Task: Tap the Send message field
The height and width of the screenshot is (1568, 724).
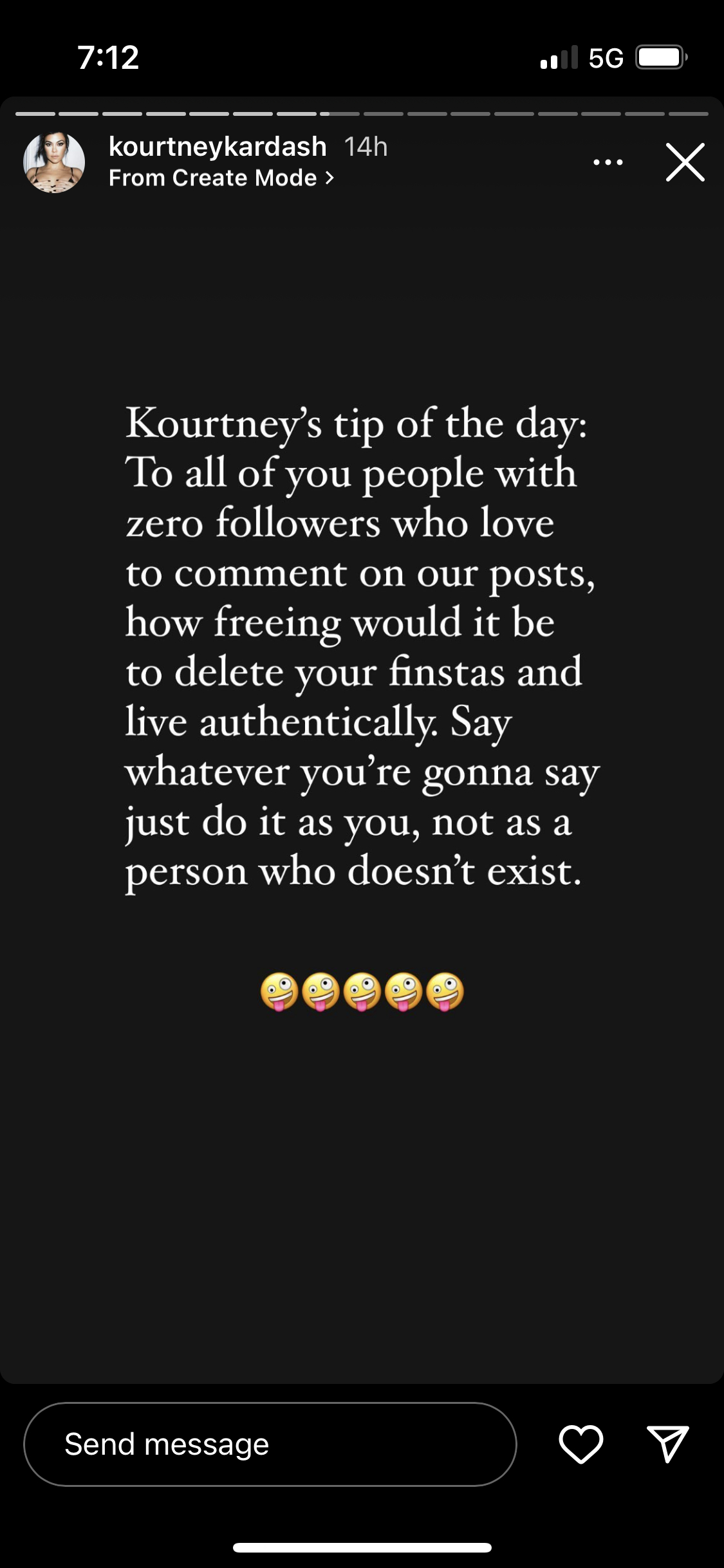Action: (x=270, y=1444)
